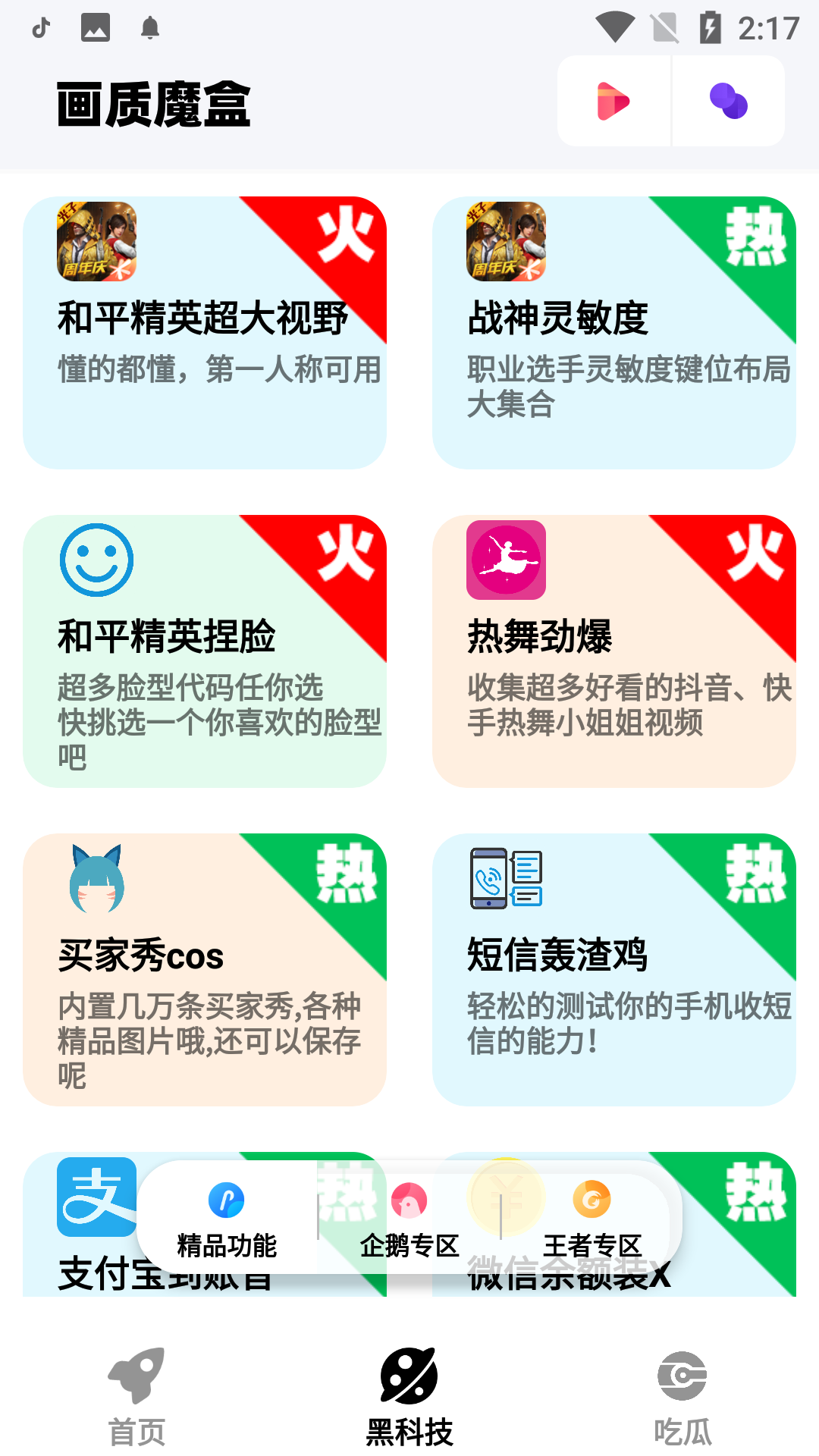
Task: Tap the cat-girl avatar on 买家秀cos card
Action: 96,880
